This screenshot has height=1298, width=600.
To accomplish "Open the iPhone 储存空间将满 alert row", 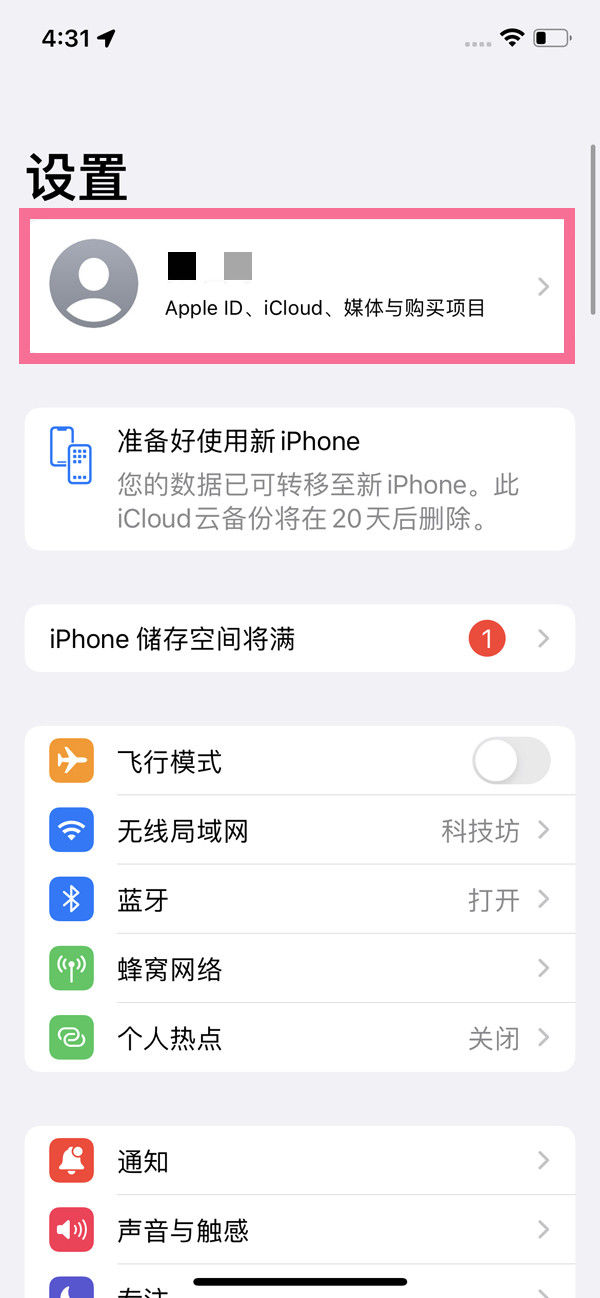I will [x=298, y=638].
